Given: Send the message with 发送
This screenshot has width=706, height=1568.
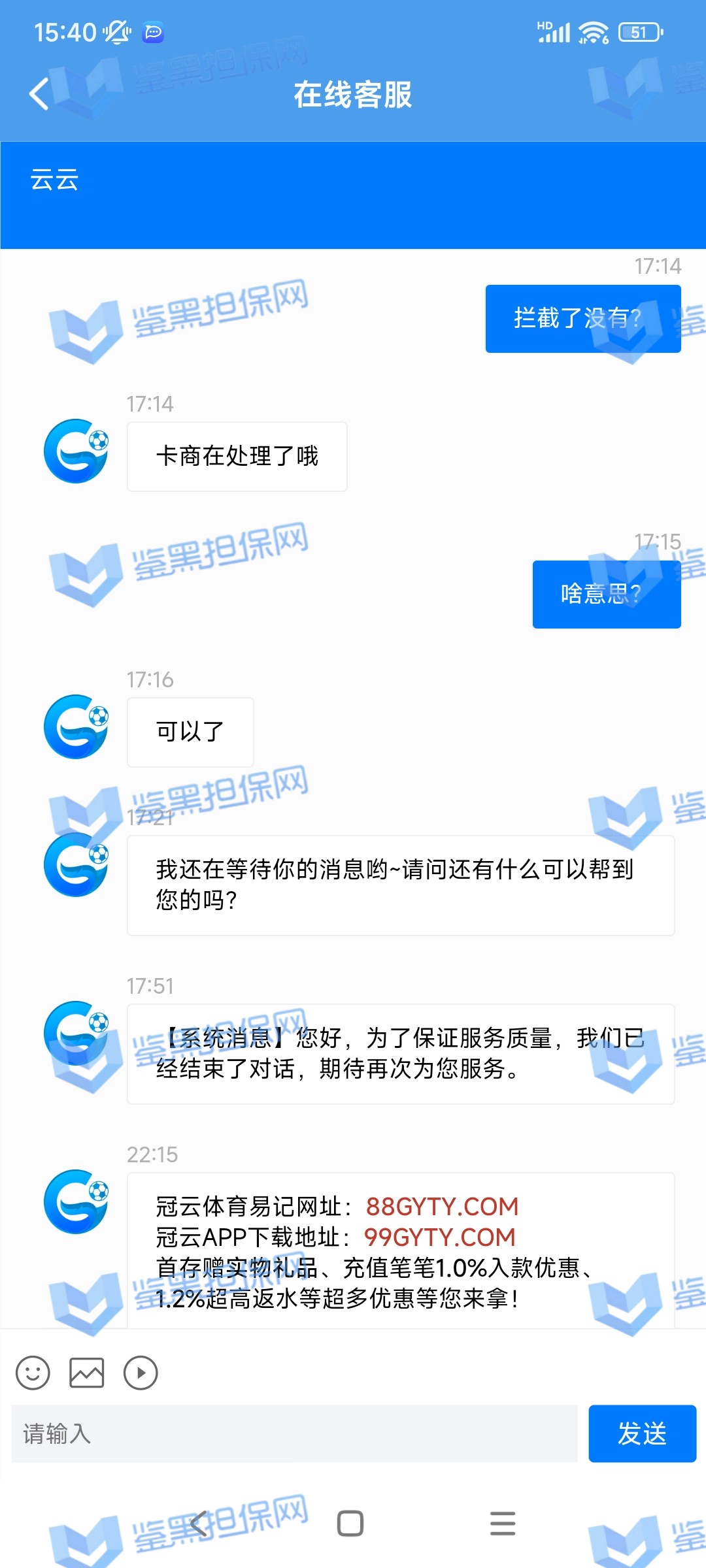Looking at the screenshot, I should 642,1434.
